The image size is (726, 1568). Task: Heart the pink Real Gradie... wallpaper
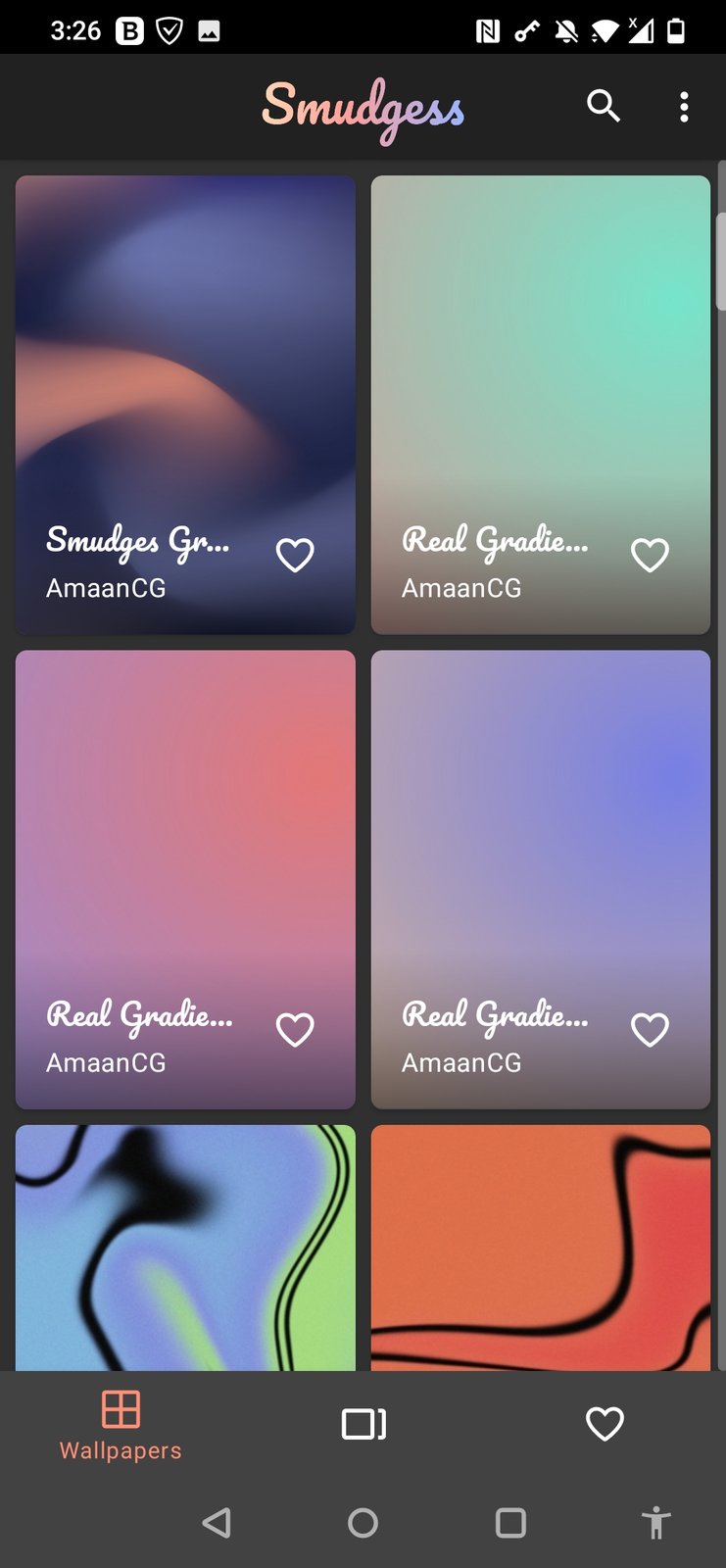tap(295, 1029)
